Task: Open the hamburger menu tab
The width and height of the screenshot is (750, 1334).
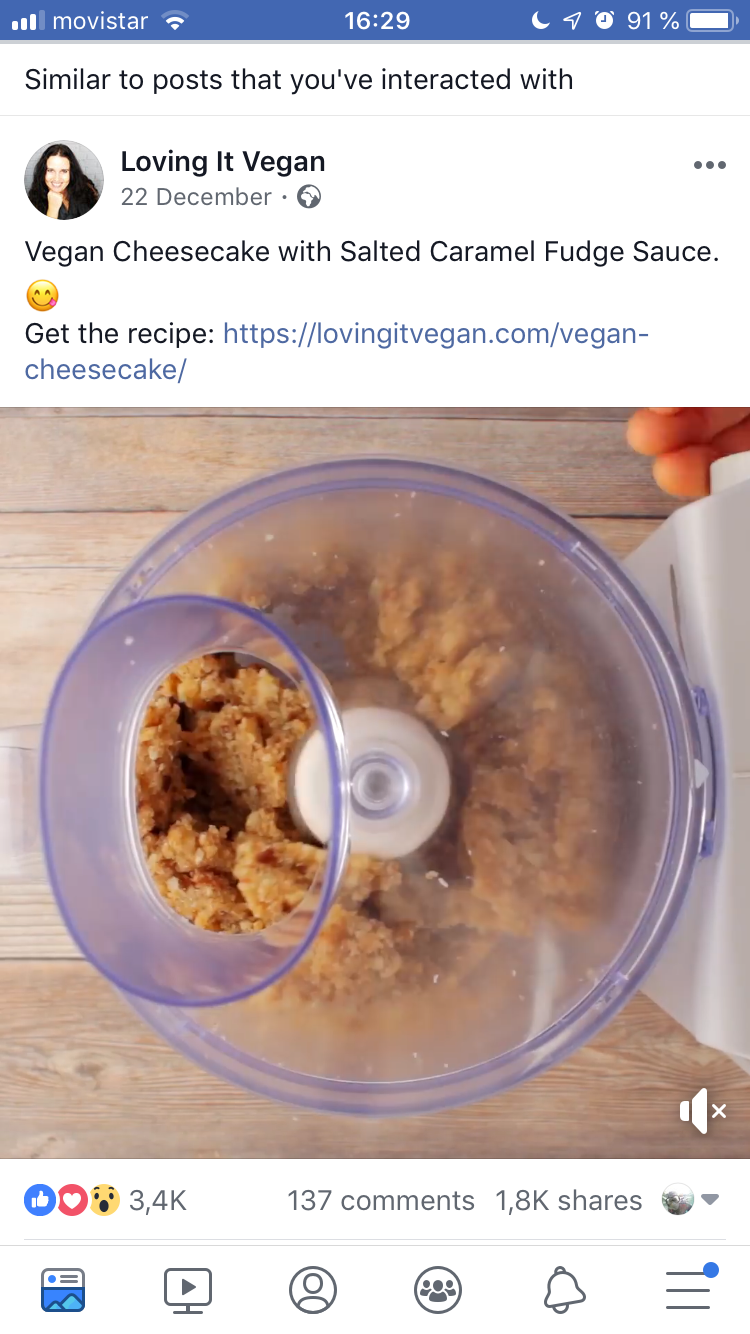Action: pos(688,1289)
